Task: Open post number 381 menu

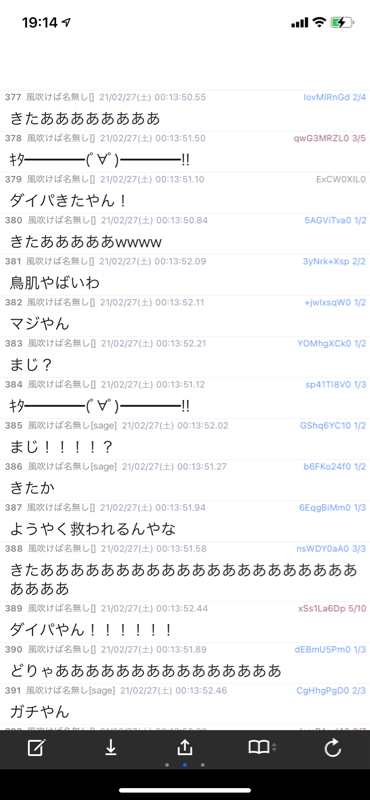Action: coord(13,261)
